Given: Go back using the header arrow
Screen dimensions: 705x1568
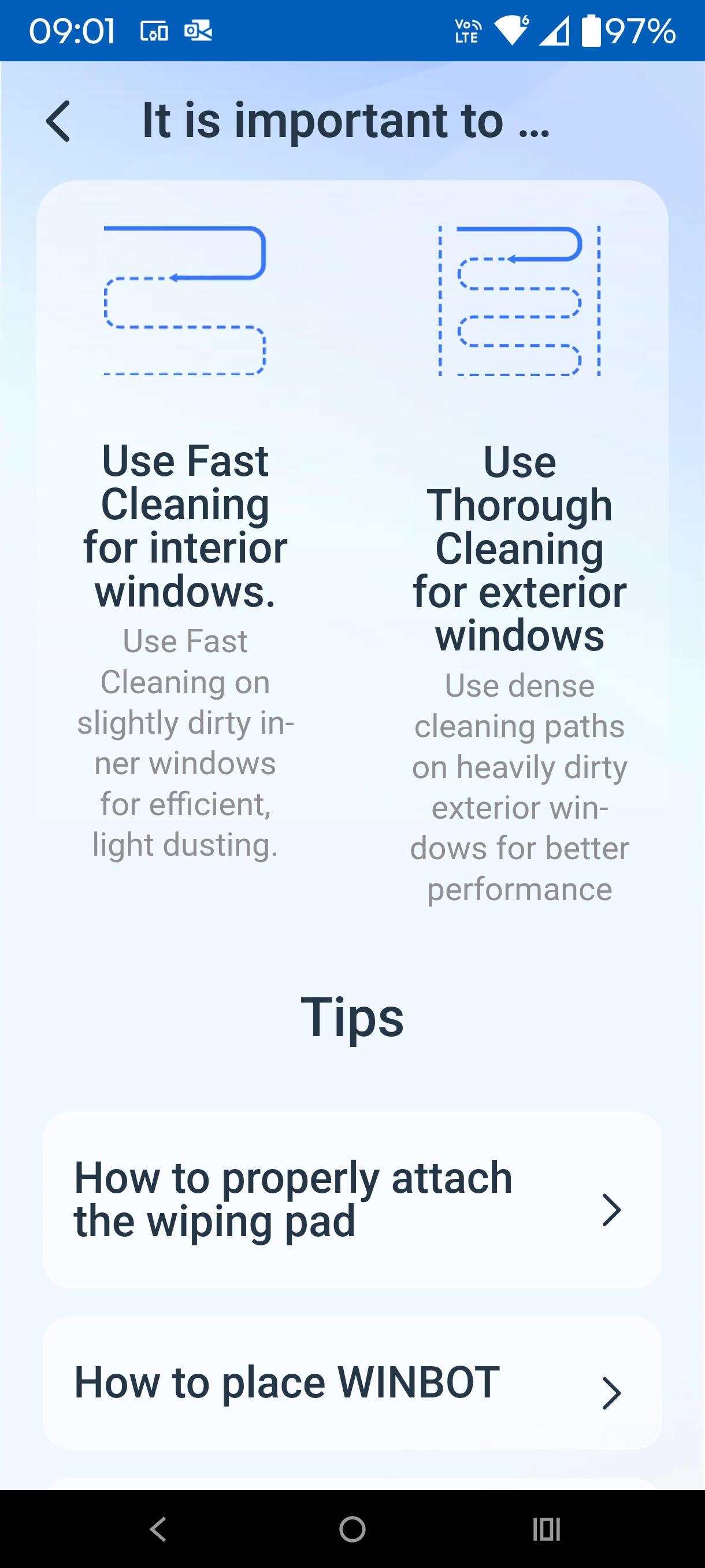Looking at the screenshot, I should tap(58, 121).
